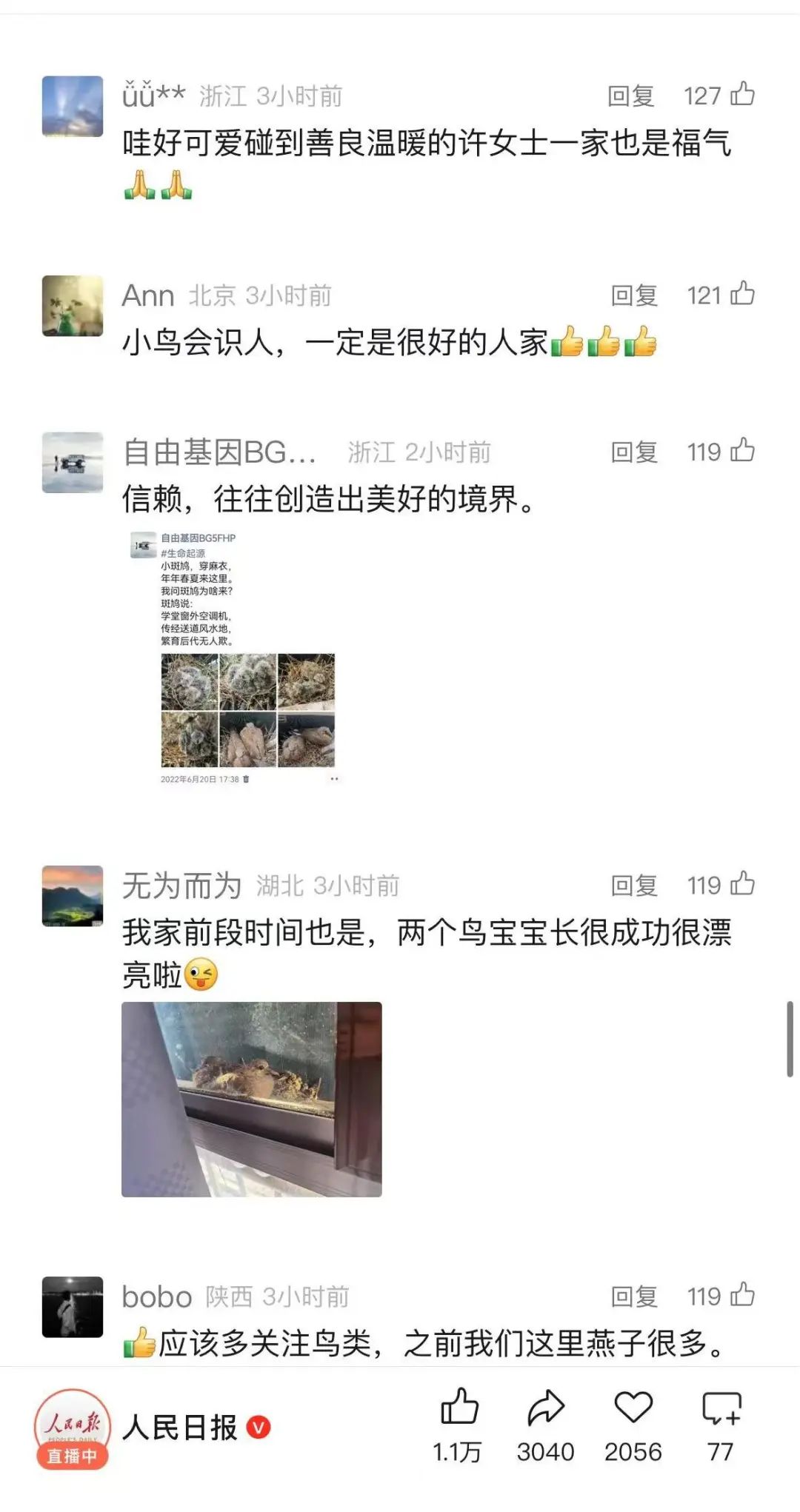Like the comment by ǚǚ** from 浙江
800x1512 pixels.
(x=742, y=95)
